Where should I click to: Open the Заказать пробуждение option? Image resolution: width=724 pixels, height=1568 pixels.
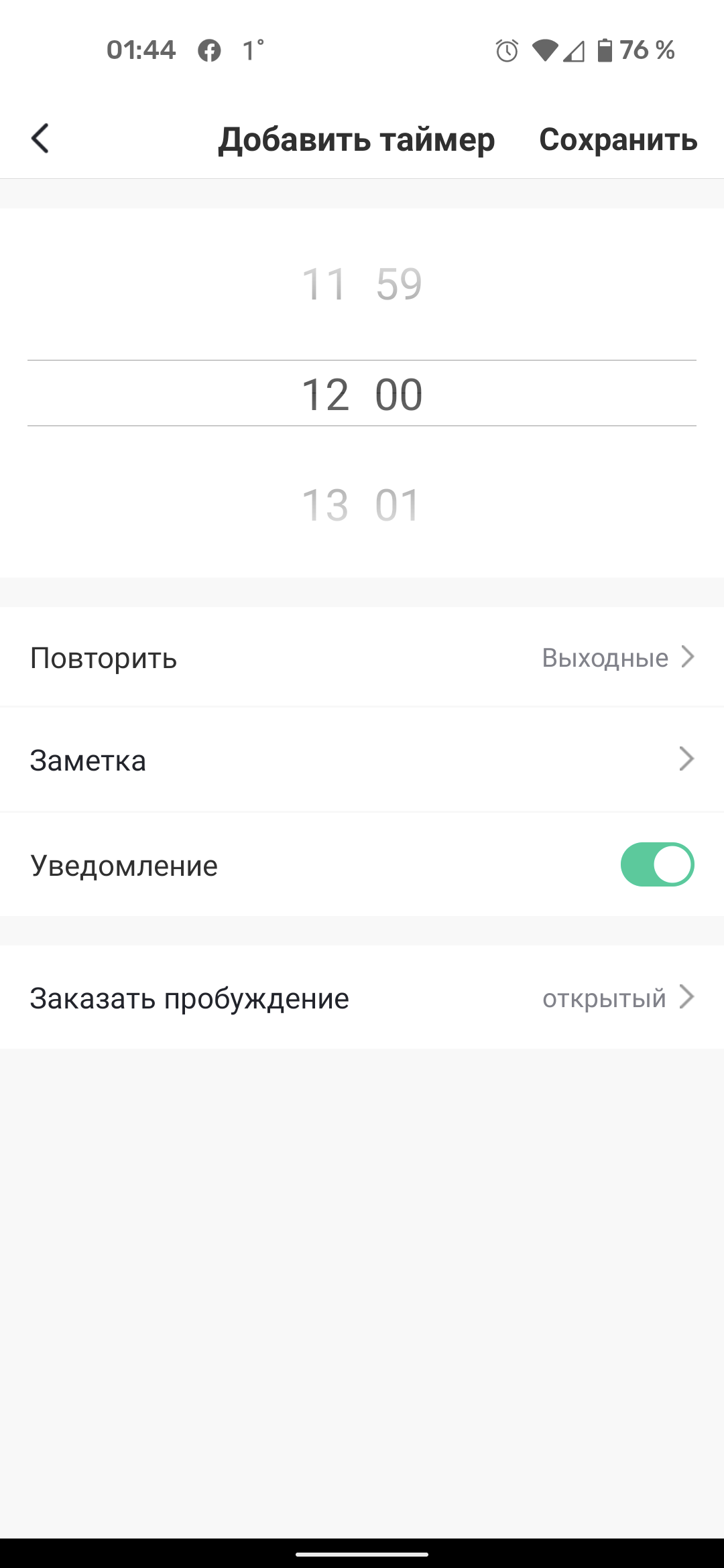pos(362,998)
